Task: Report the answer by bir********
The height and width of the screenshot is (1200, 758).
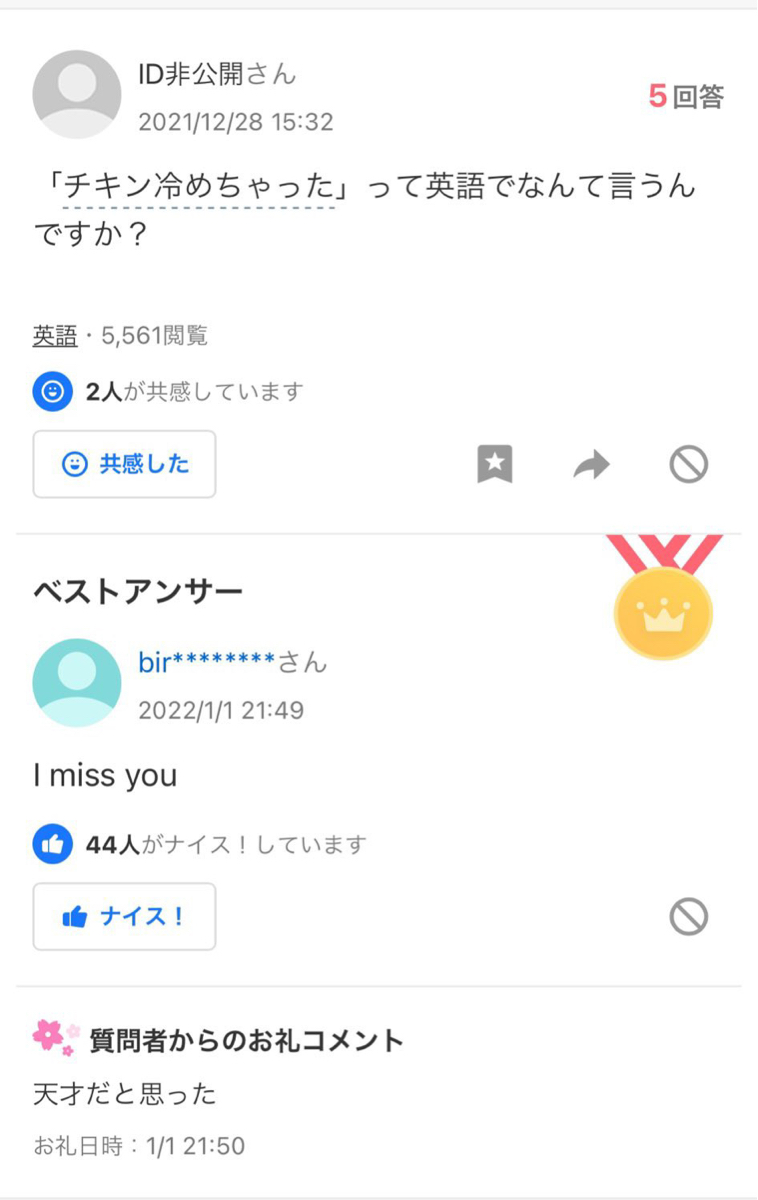Action: click(688, 916)
